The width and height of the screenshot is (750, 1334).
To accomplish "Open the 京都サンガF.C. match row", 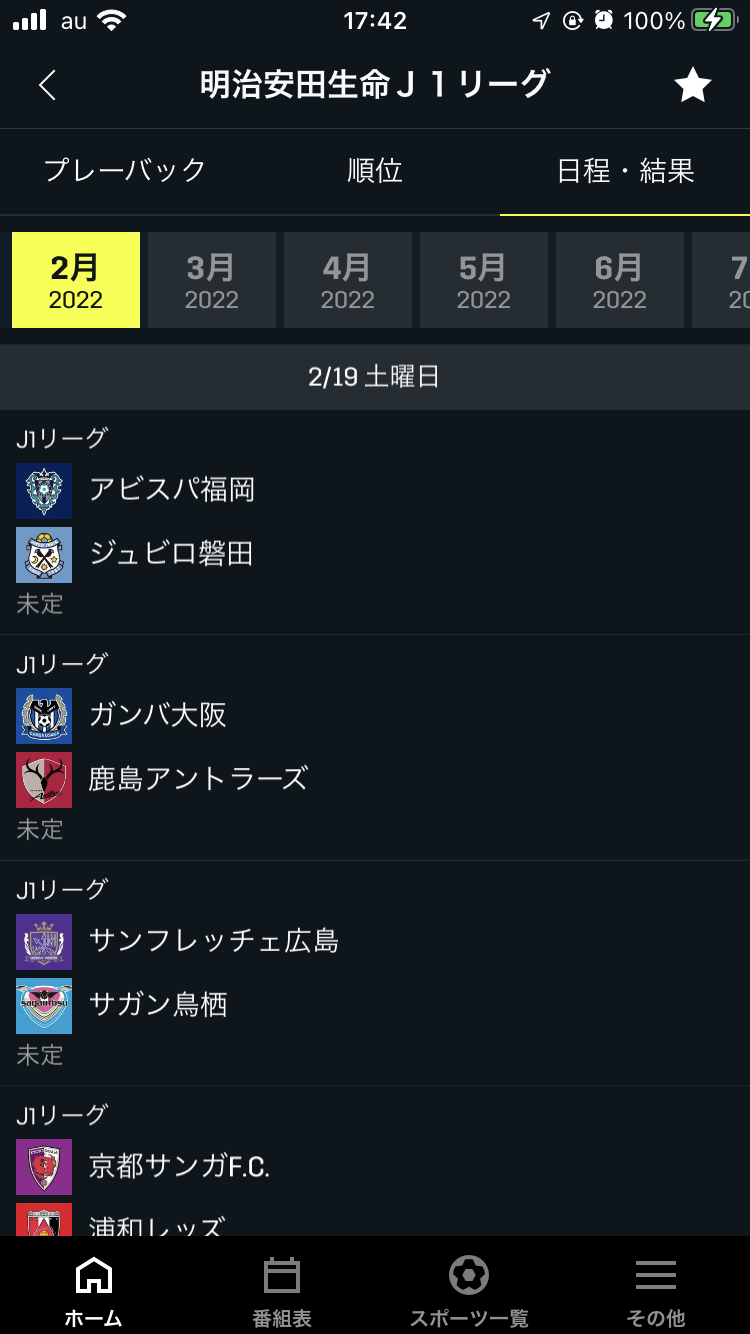I will pyautogui.click(x=375, y=1167).
